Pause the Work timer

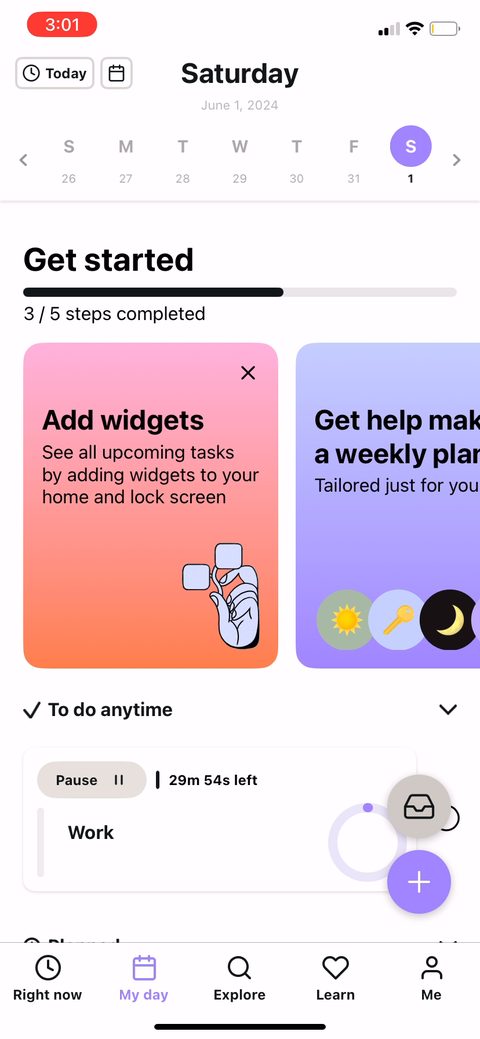point(91,780)
